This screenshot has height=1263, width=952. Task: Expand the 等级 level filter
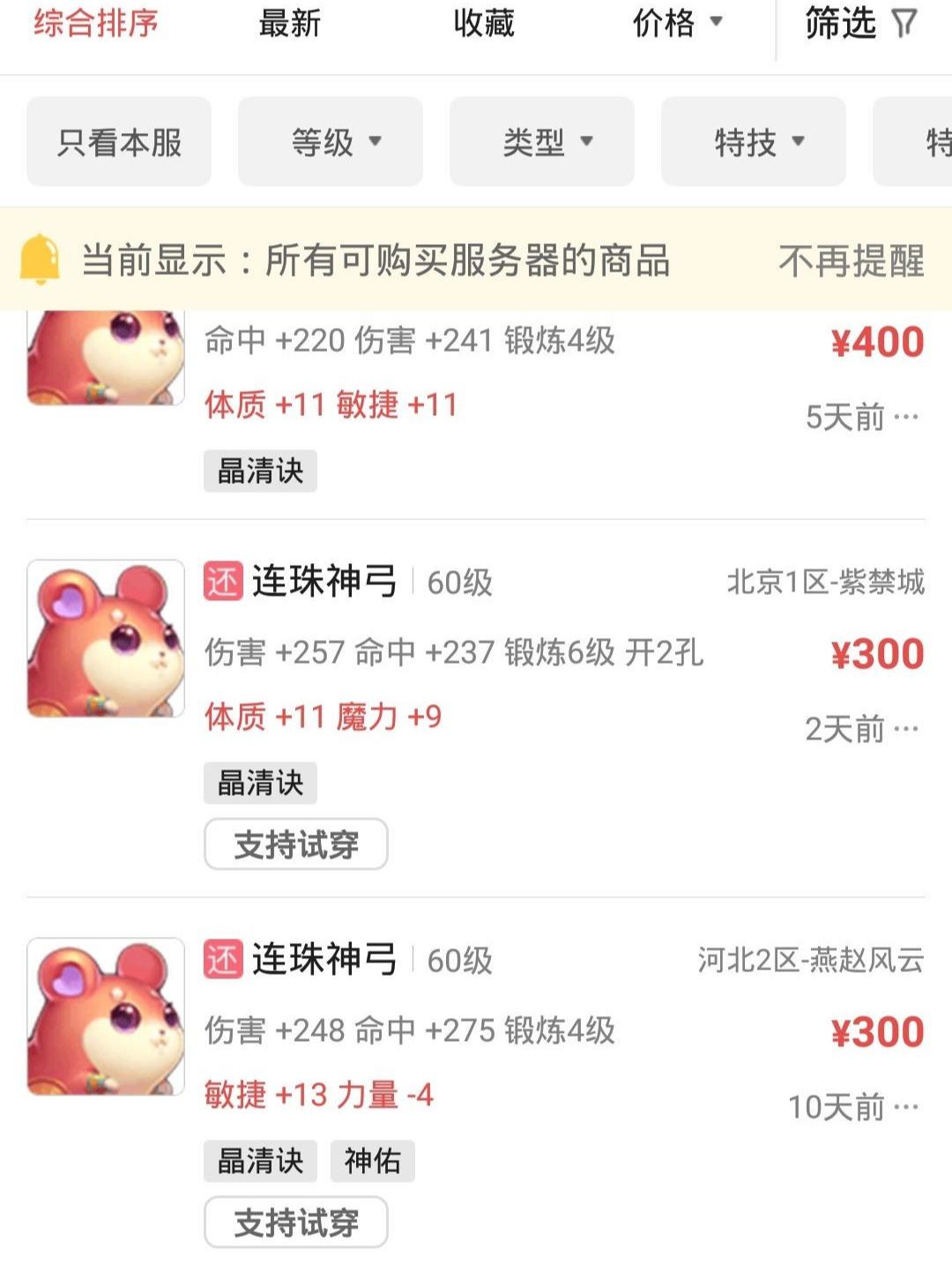tap(331, 143)
